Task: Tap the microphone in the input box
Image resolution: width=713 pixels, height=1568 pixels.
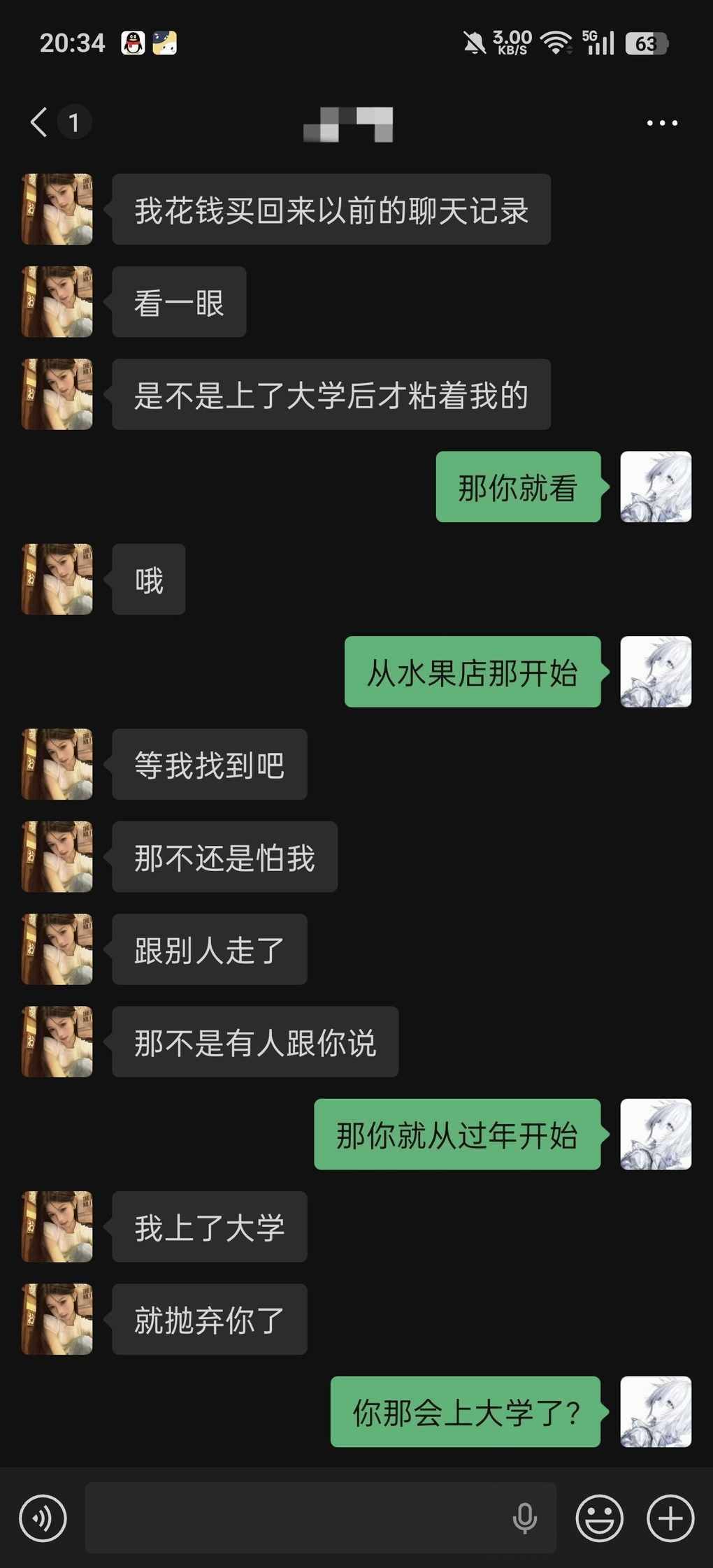Action: 524,1518
